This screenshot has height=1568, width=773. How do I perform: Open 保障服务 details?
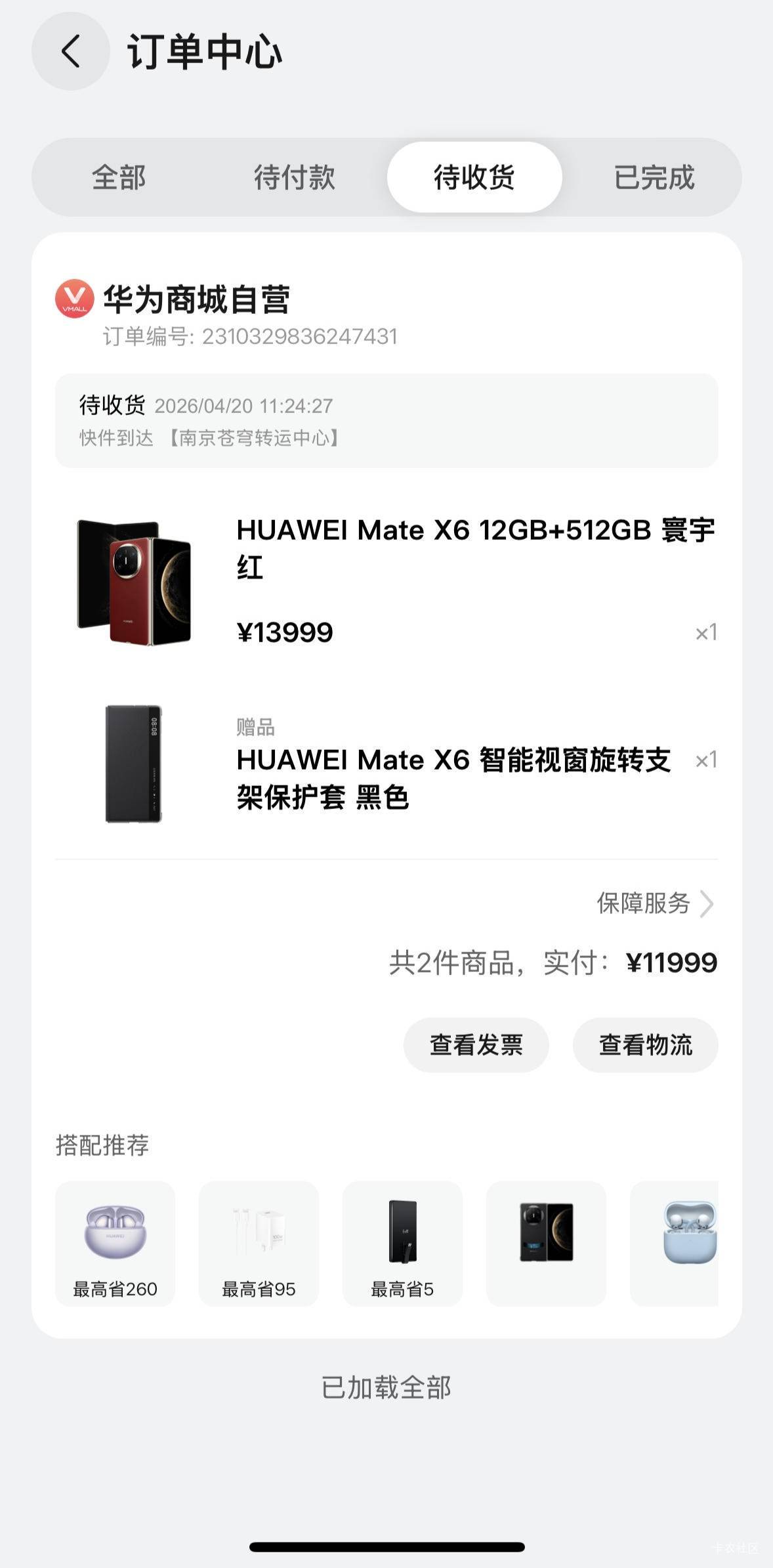click(x=656, y=904)
